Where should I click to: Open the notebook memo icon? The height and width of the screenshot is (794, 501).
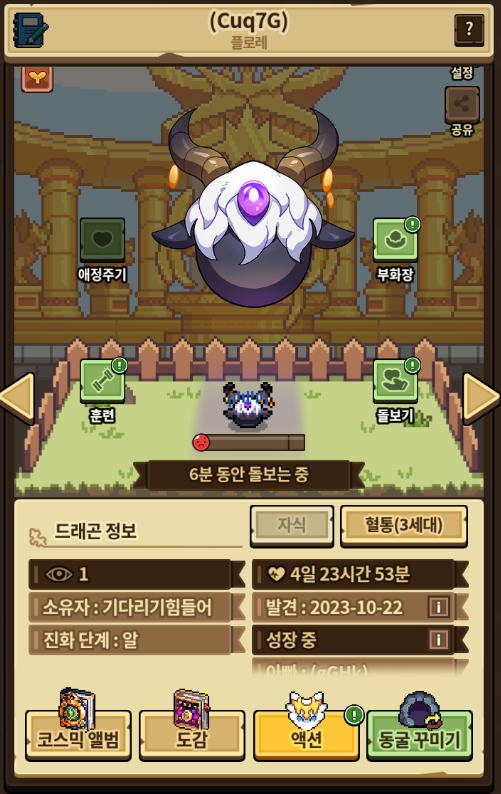tap(30, 30)
